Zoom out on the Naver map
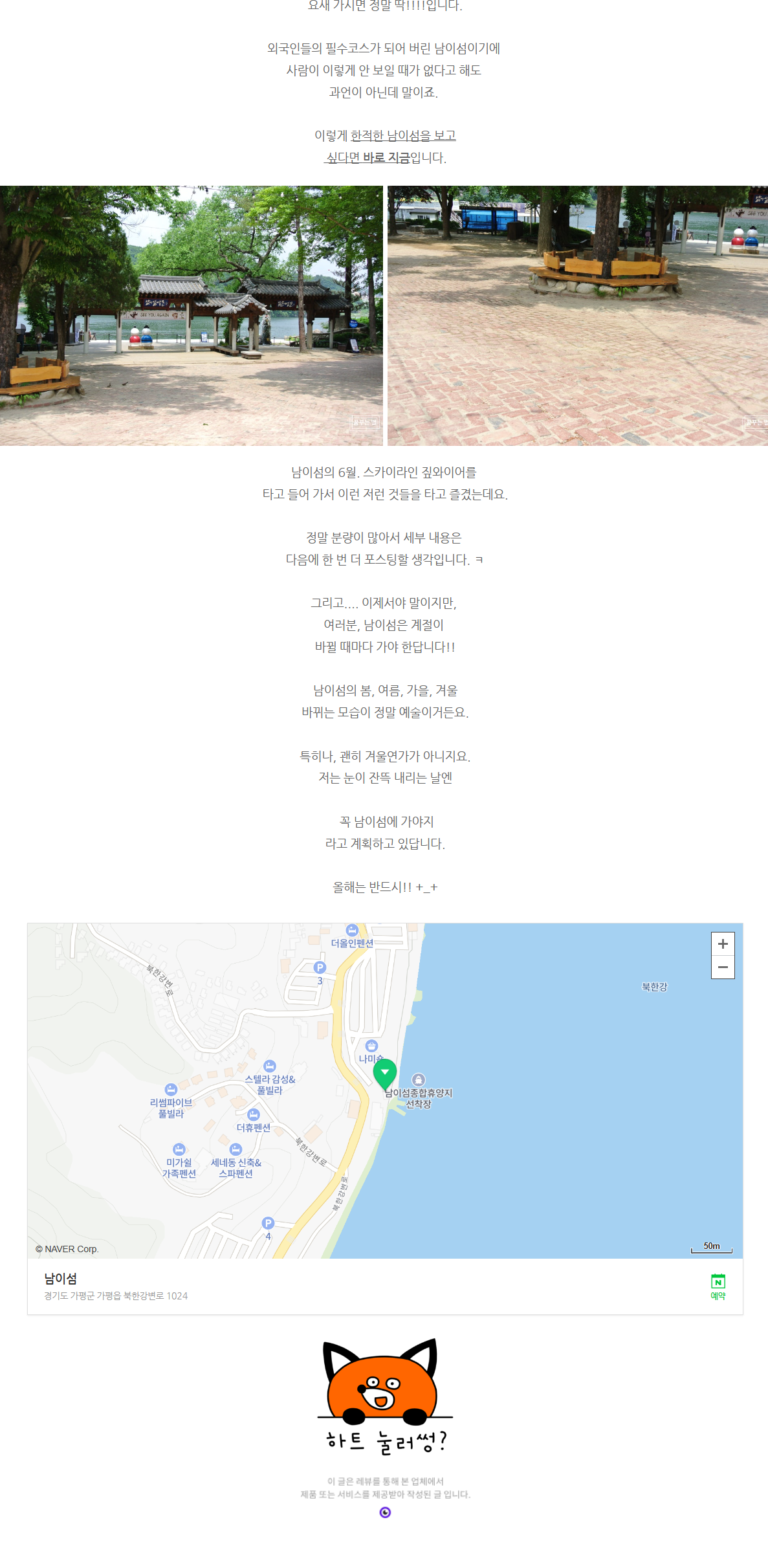Image resolution: width=768 pixels, height=1568 pixels. pyautogui.click(x=723, y=967)
